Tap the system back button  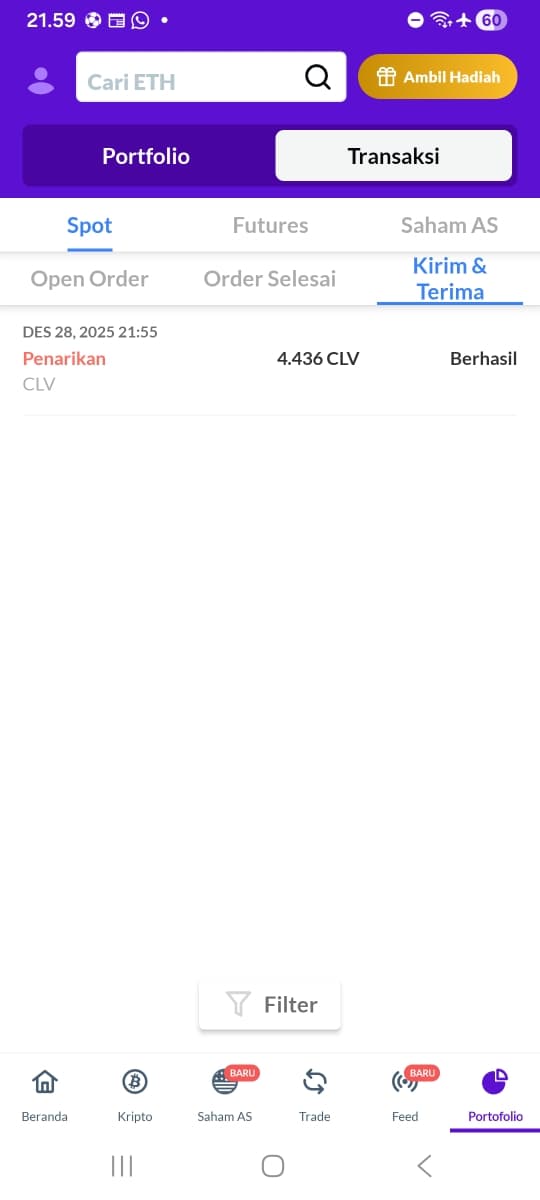coord(424,1165)
